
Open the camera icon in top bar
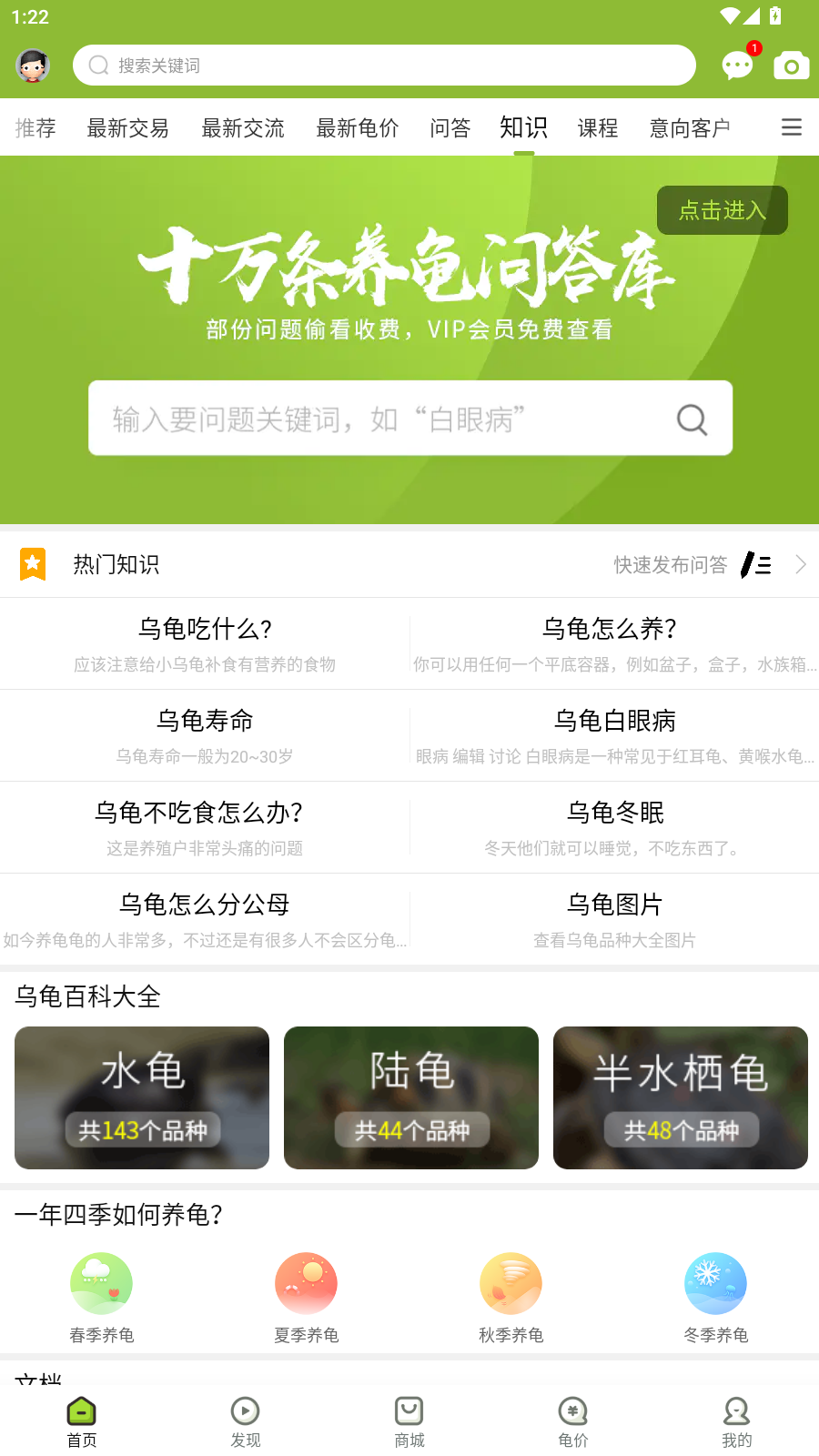[x=791, y=65]
